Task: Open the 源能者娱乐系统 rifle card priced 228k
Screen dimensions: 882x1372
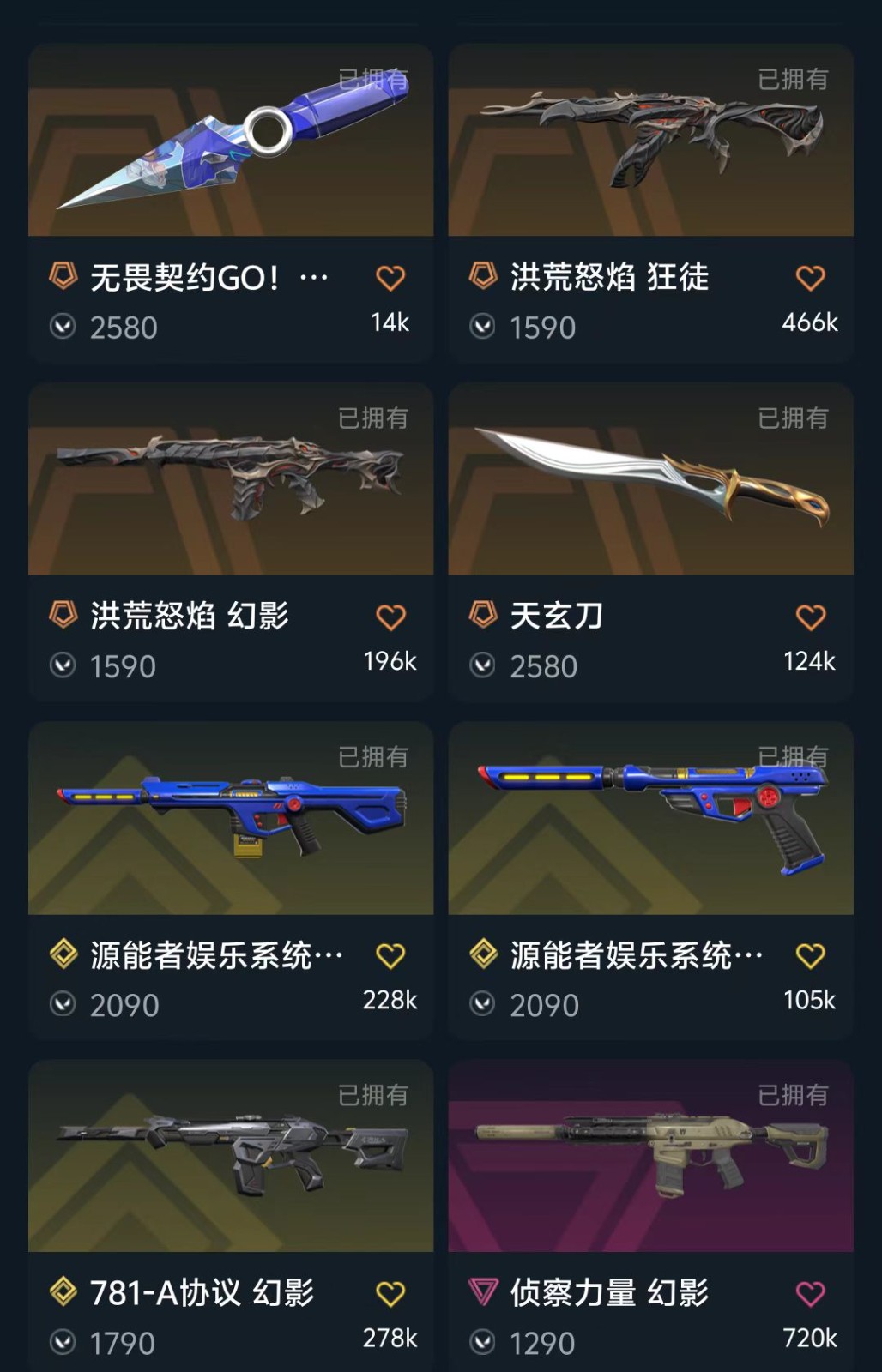Action: point(230,819)
